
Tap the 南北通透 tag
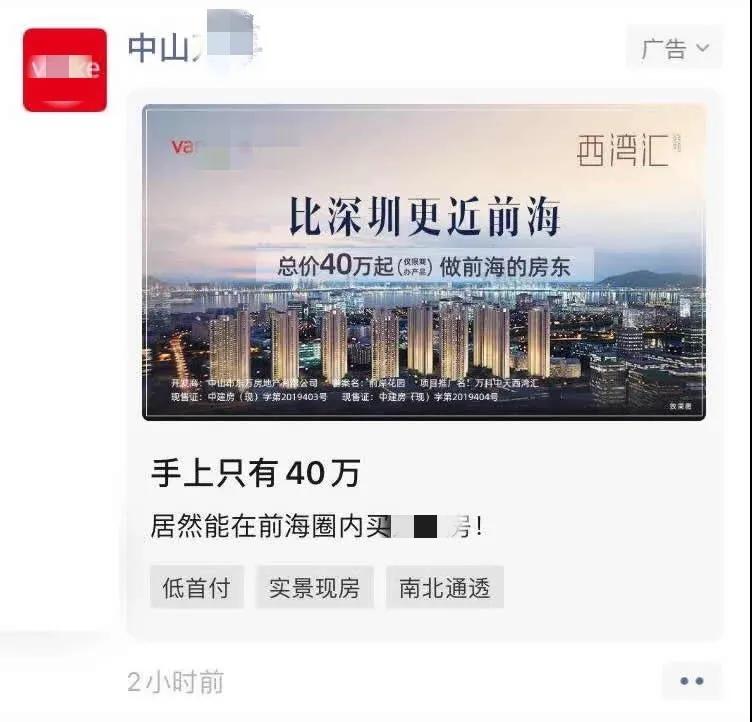pyautogui.click(x=445, y=588)
